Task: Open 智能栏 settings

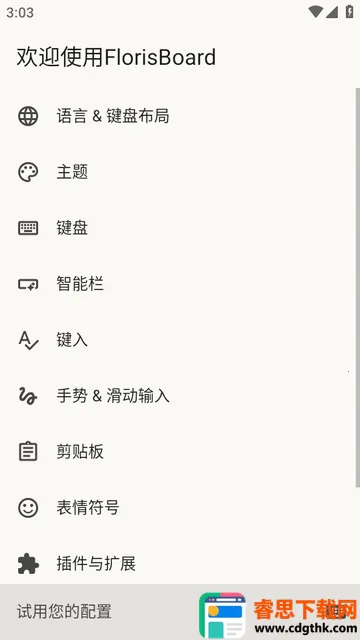Action: pyautogui.click(x=178, y=284)
